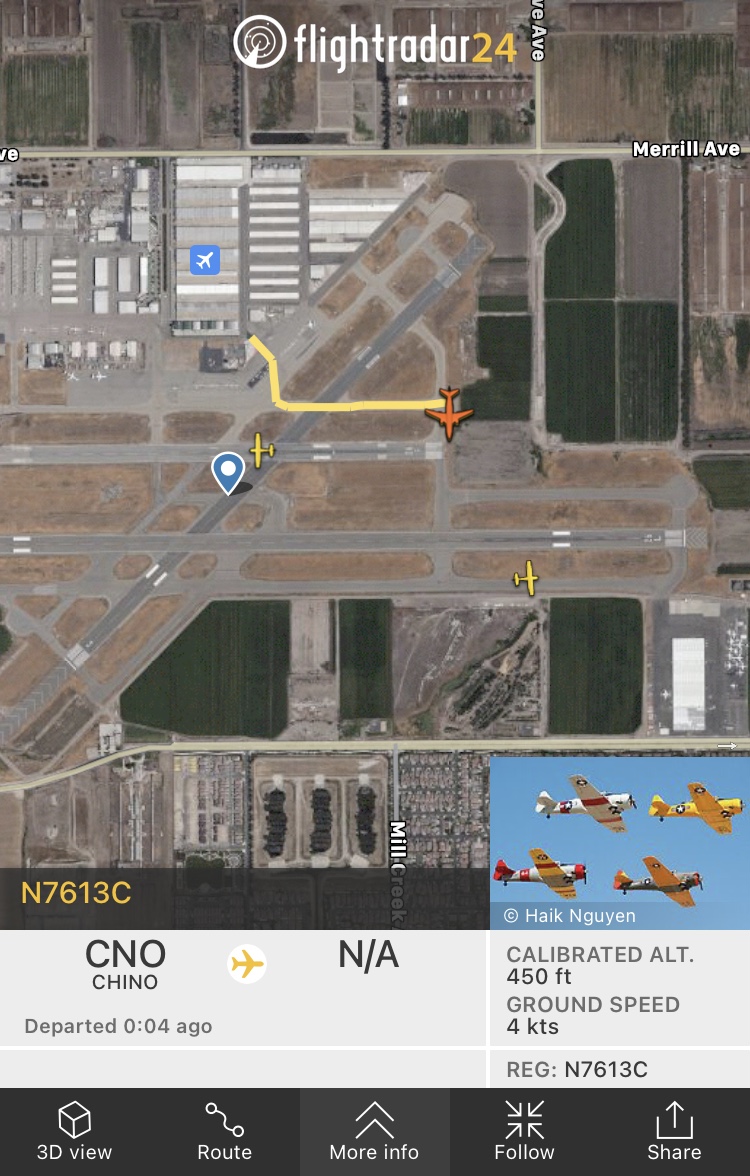Select the orange aircraft on the map
Image resolution: width=750 pixels, height=1176 pixels.
449,411
